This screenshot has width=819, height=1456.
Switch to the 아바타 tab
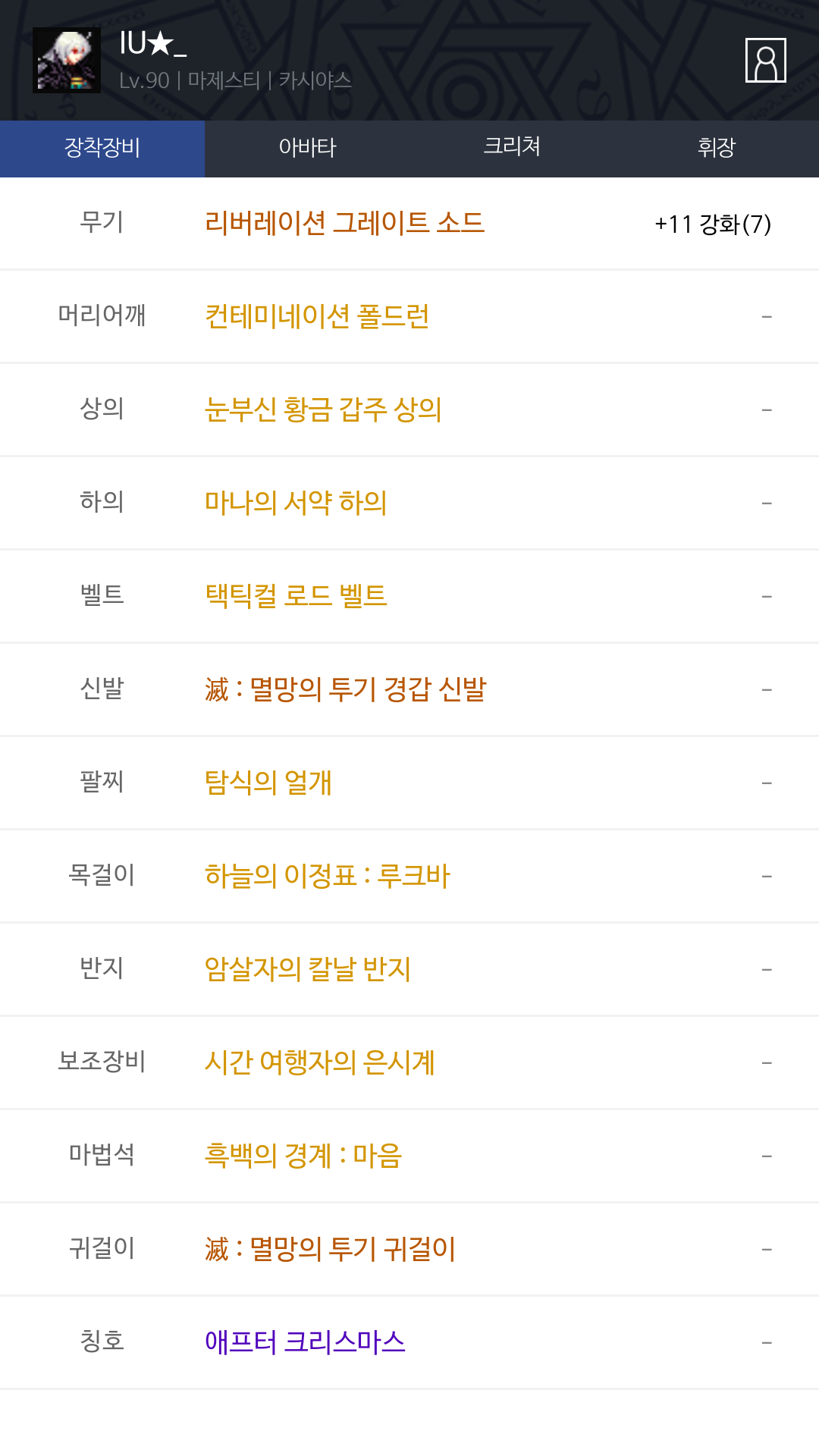tap(307, 148)
